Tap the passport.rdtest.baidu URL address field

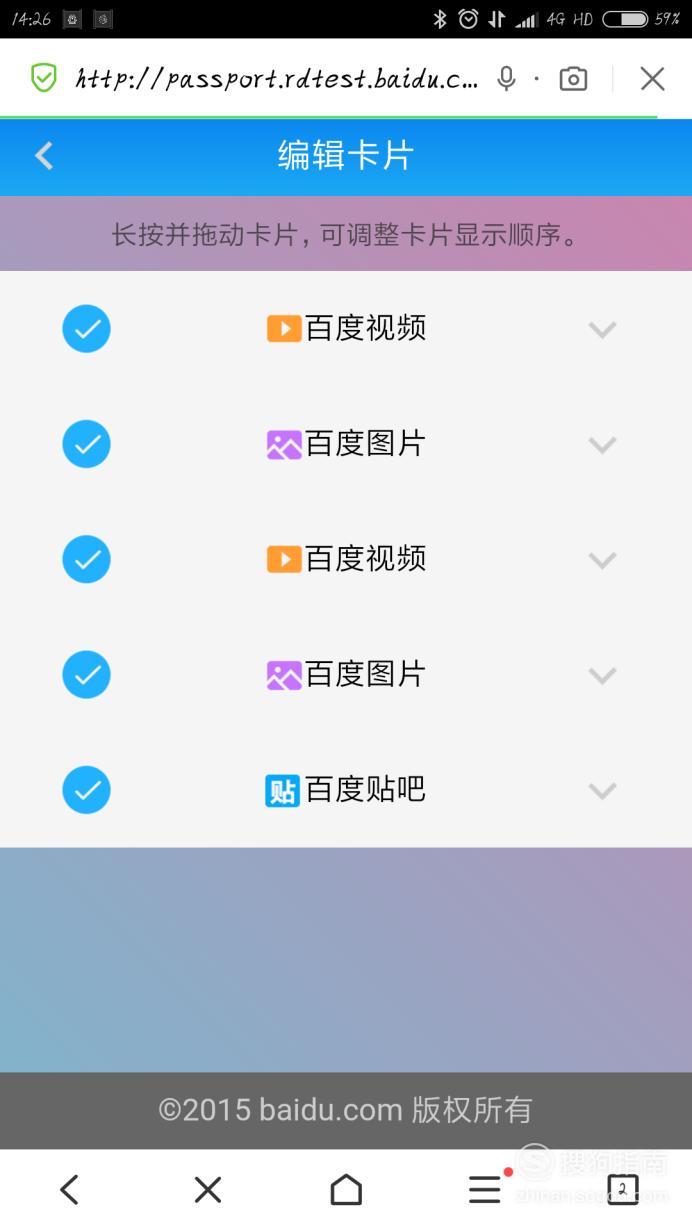pos(277,79)
